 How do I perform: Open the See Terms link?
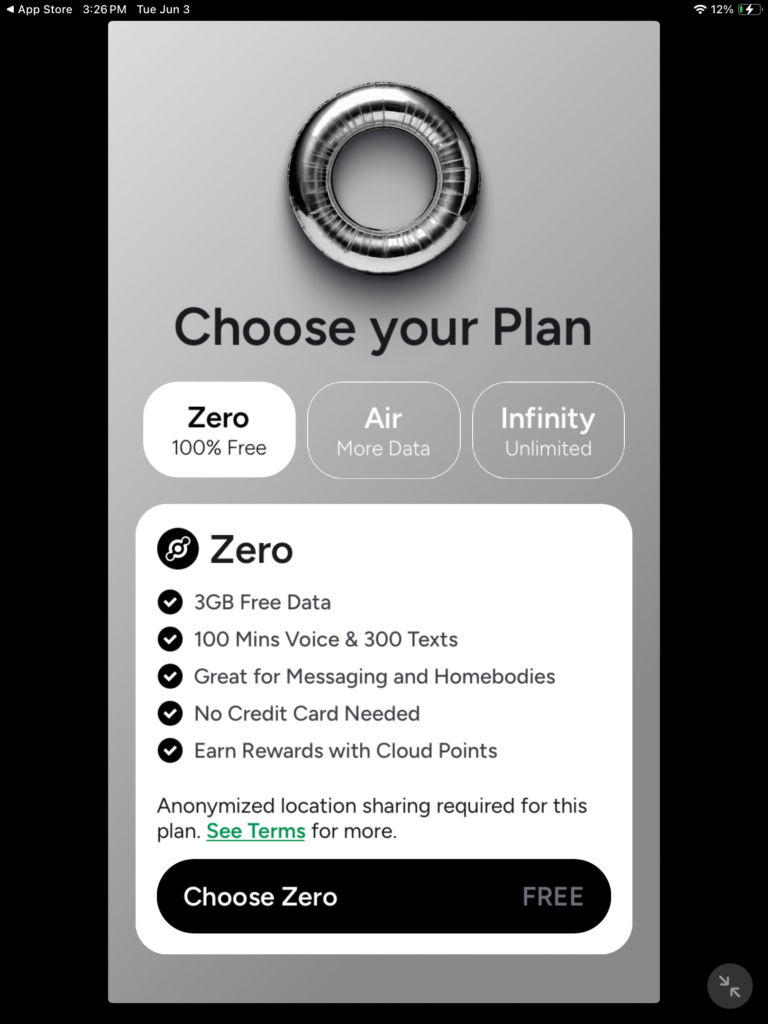click(x=256, y=831)
